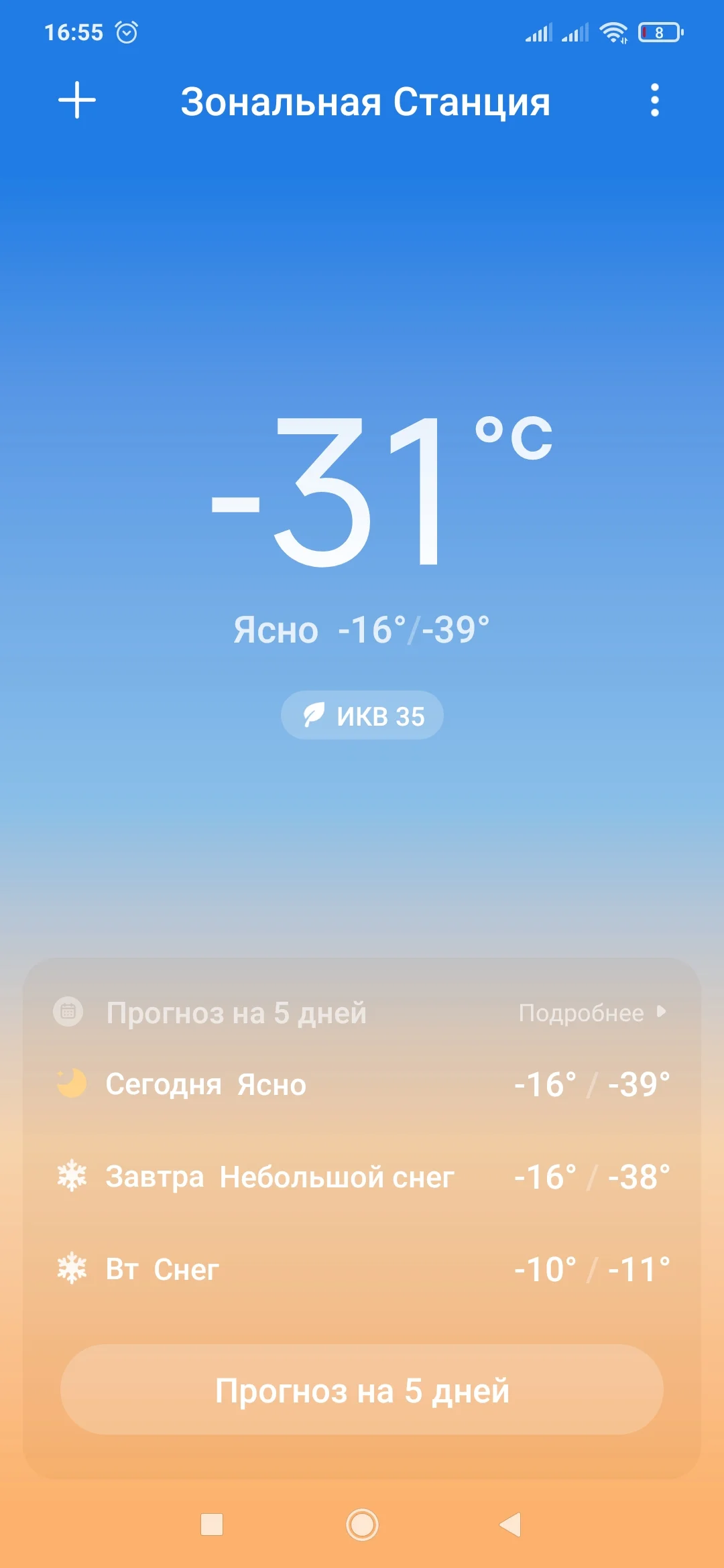
Task: Tap the ИКВ 35 air quality chip
Action: (361, 715)
